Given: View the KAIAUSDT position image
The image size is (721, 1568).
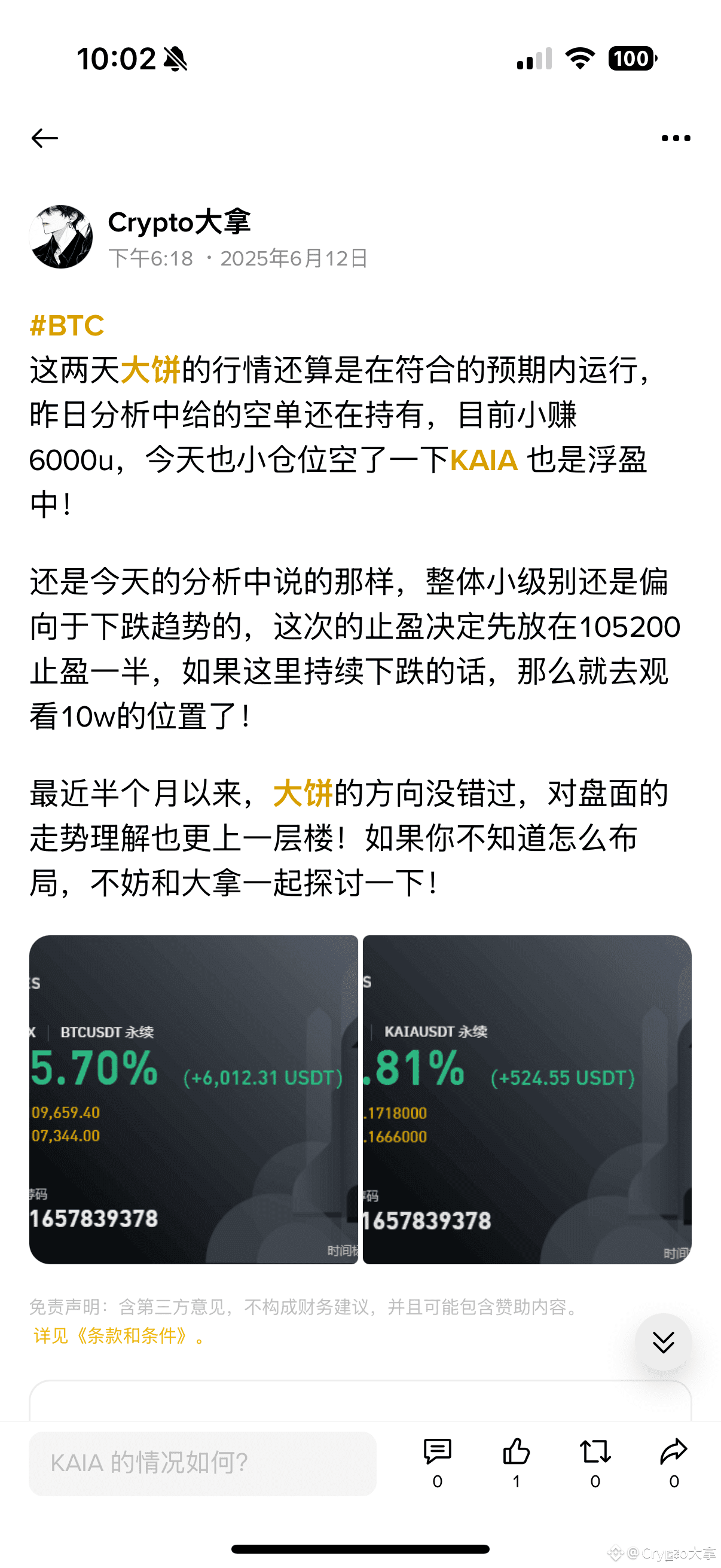Looking at the screenshot, I should pos(527,1099).
